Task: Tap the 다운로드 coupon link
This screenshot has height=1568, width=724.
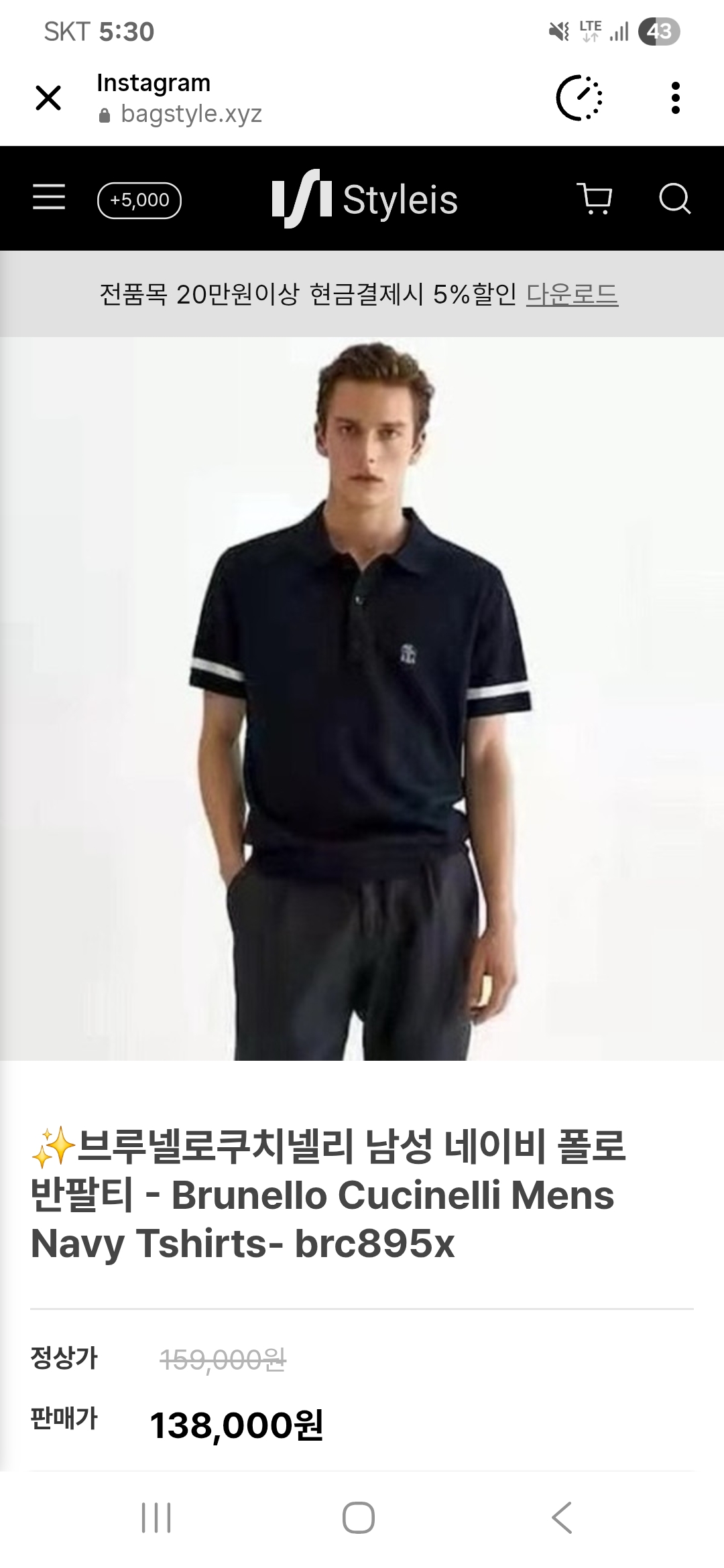Action: 572,293
